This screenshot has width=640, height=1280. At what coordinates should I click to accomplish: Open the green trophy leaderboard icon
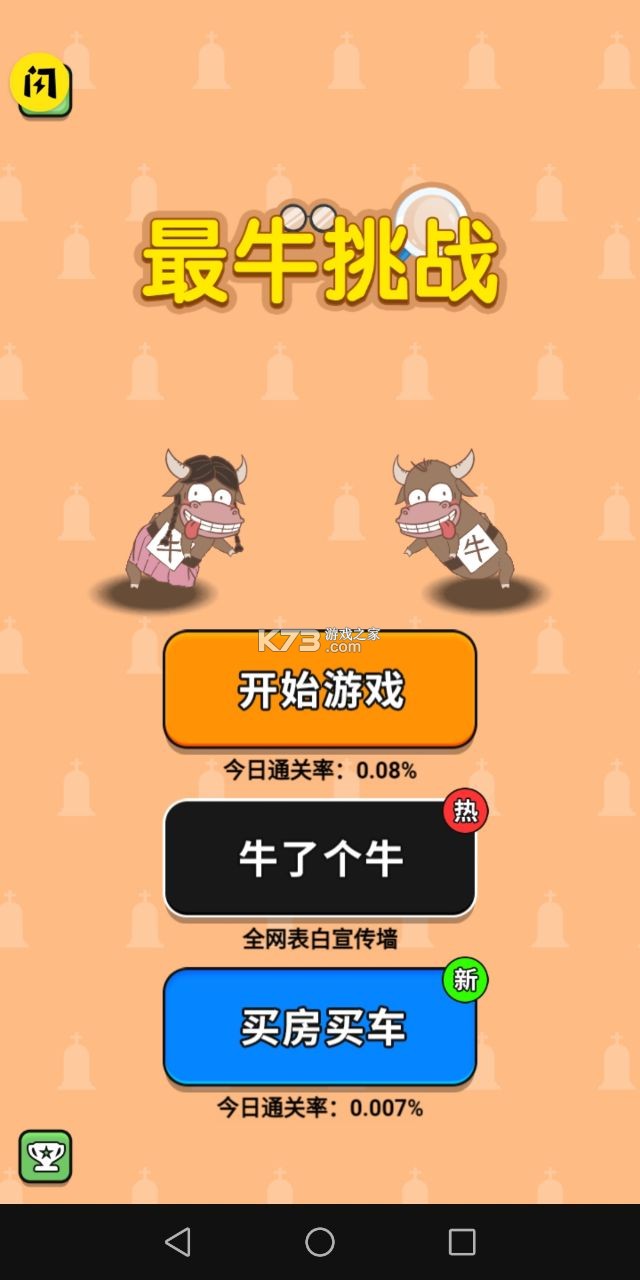pyautogui.click(x=45, y=1157)
